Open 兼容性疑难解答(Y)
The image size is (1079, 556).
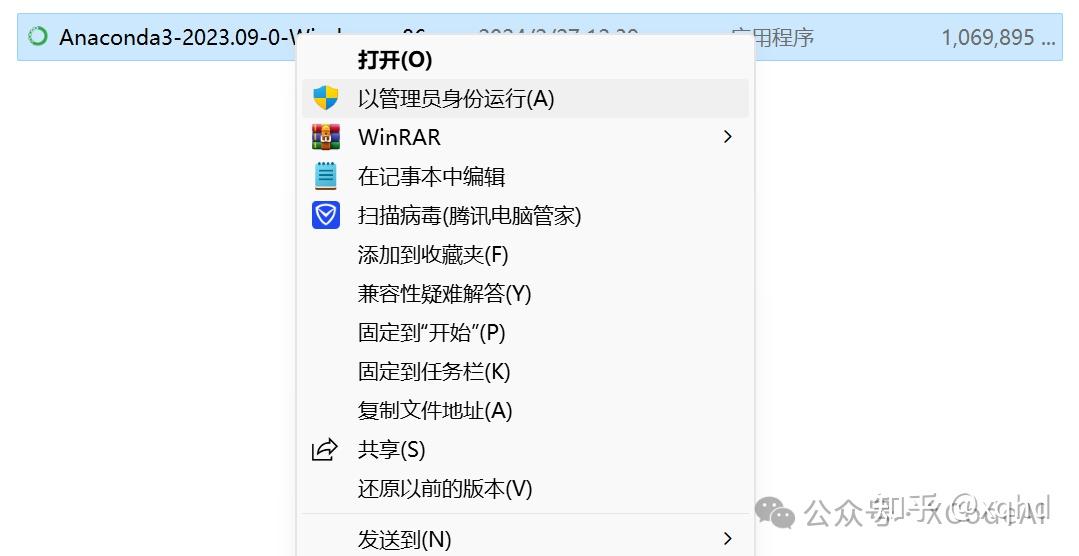444,294
